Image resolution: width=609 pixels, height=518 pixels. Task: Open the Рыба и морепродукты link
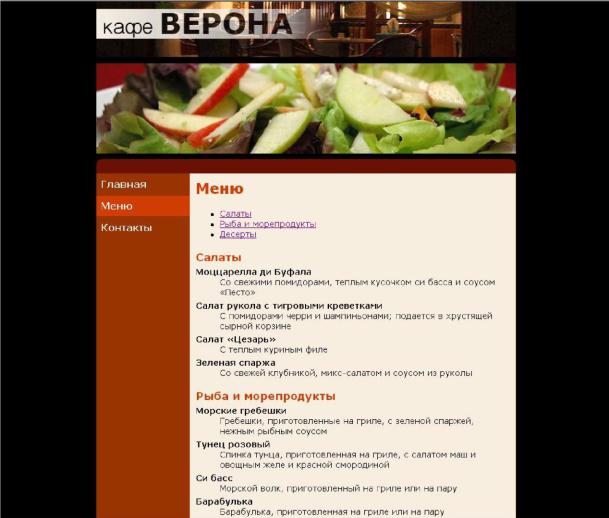(268, 224)
